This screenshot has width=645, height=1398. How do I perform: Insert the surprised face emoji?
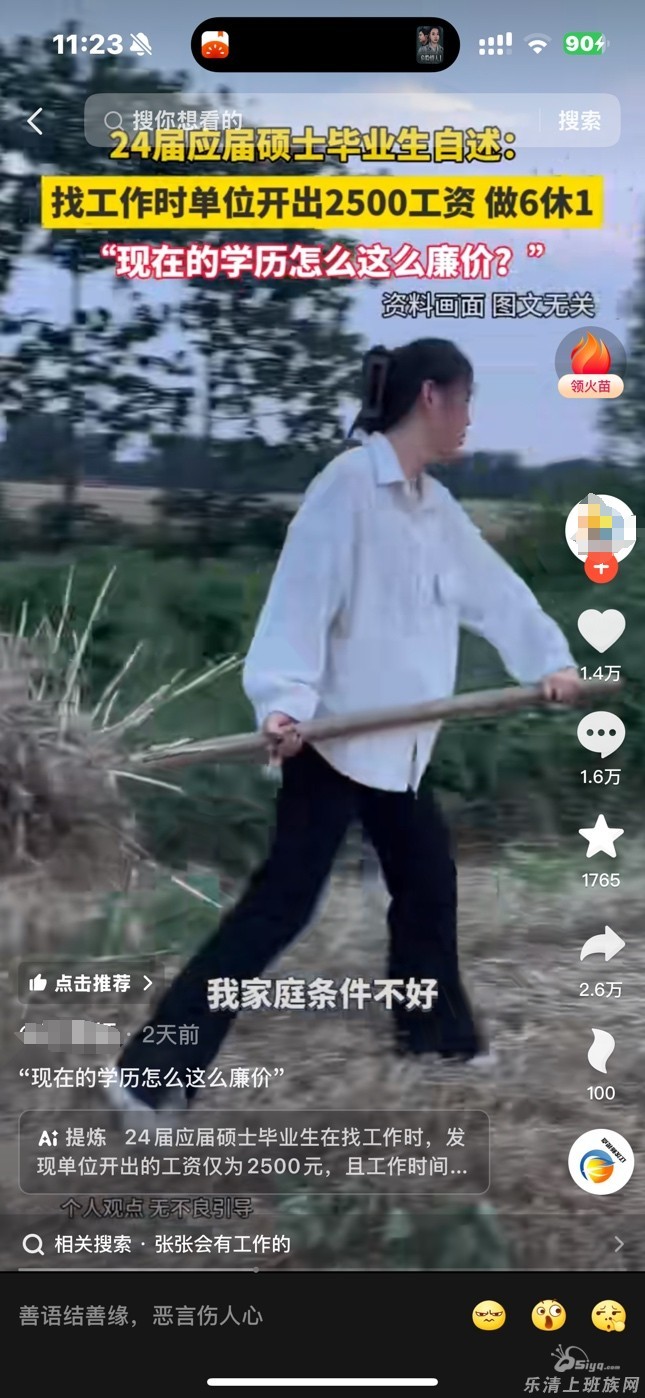tap(549, 1316)
